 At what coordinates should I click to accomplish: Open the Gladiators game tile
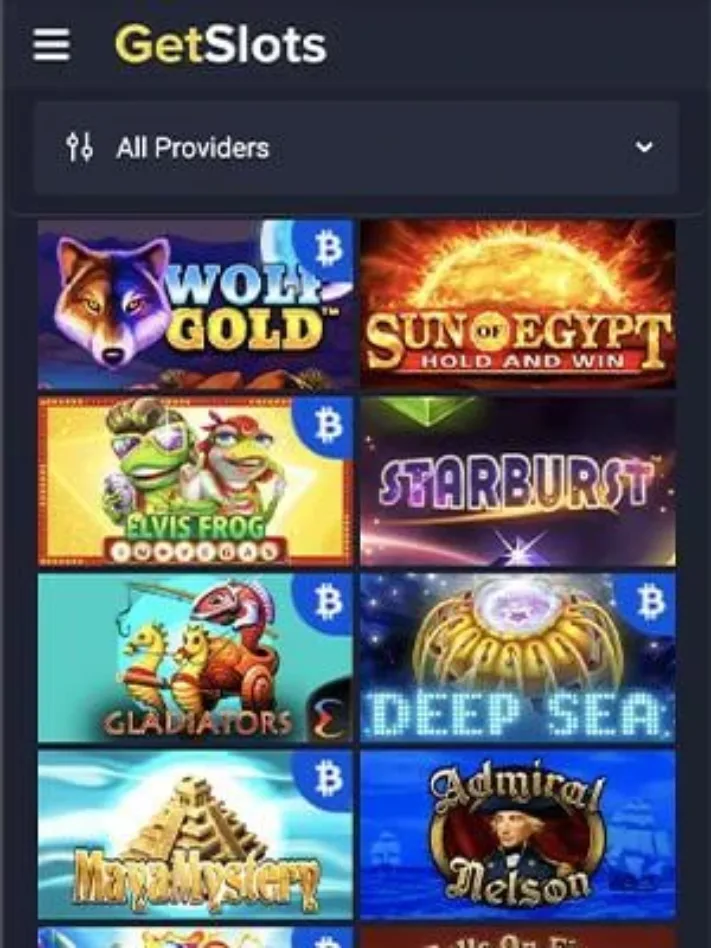(x=195, y=658)
